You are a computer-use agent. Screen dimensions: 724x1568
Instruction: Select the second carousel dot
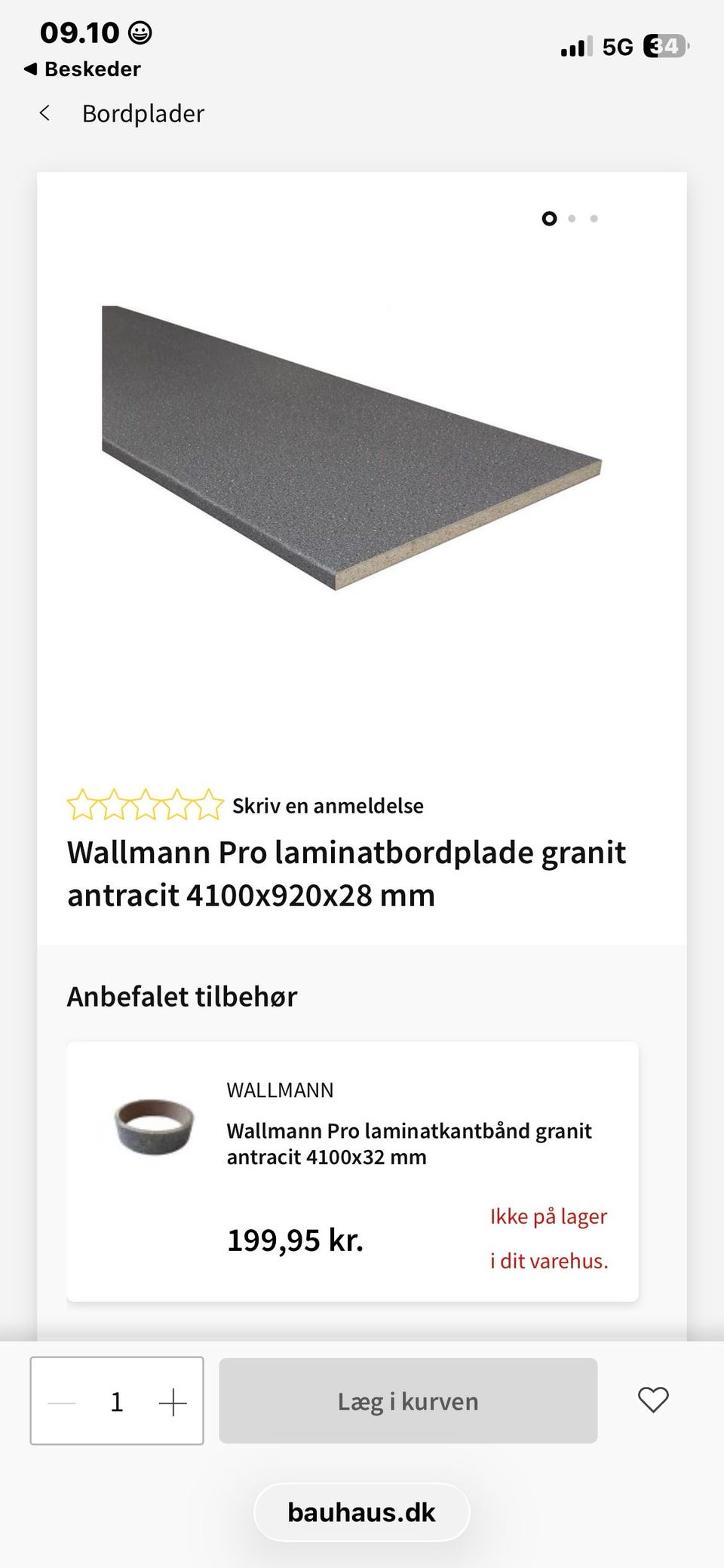coord(572,219)
